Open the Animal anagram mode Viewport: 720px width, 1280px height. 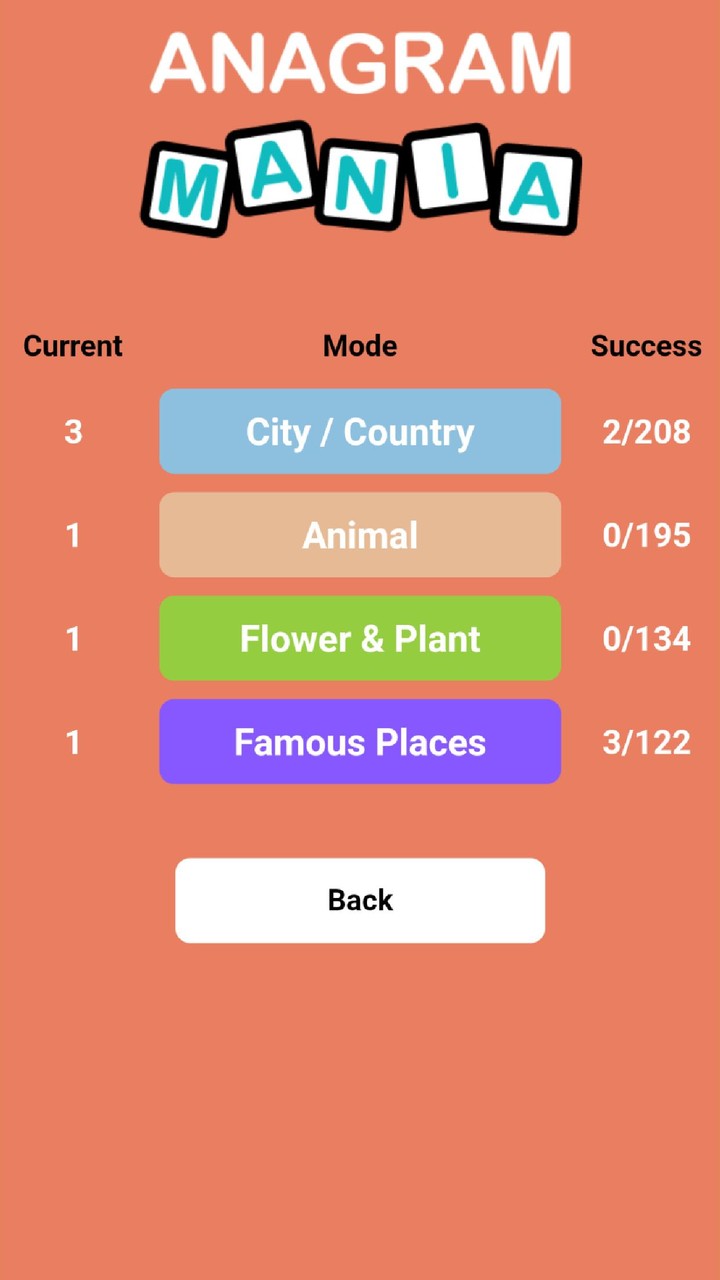[x=359, y=535]
